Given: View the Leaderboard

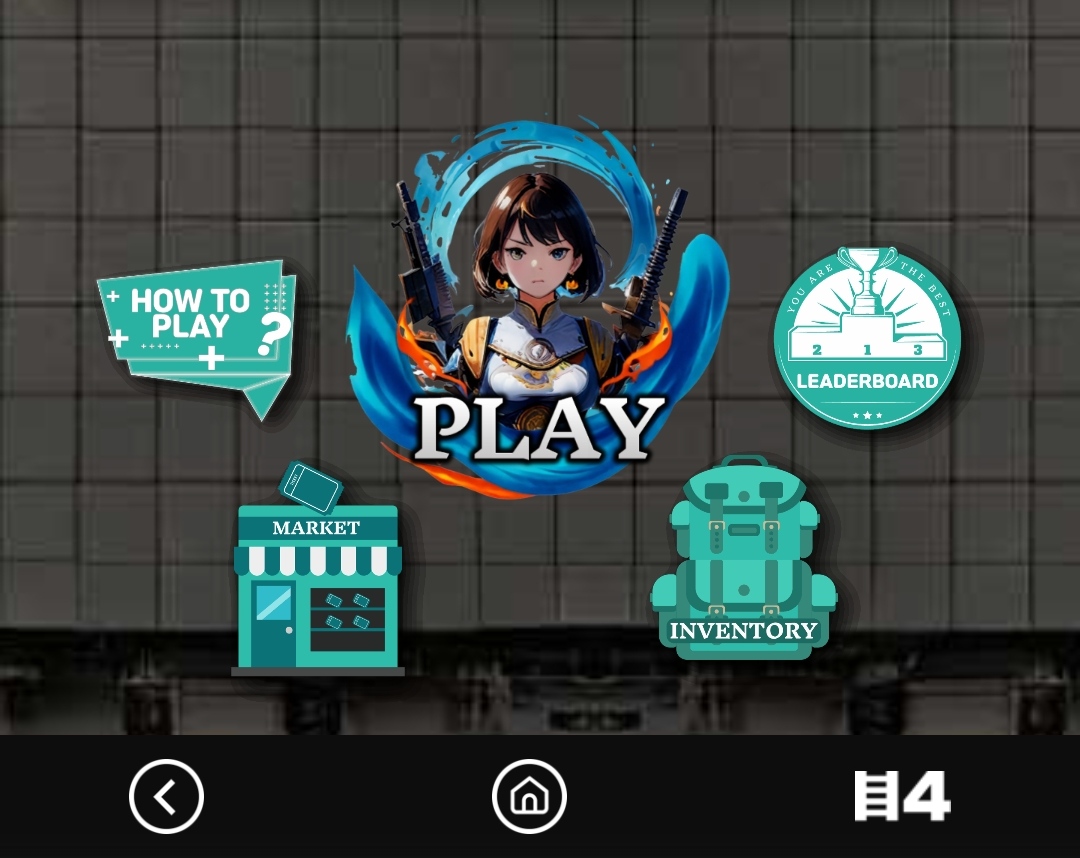Looking at the screenshot, I should point(866,337).
